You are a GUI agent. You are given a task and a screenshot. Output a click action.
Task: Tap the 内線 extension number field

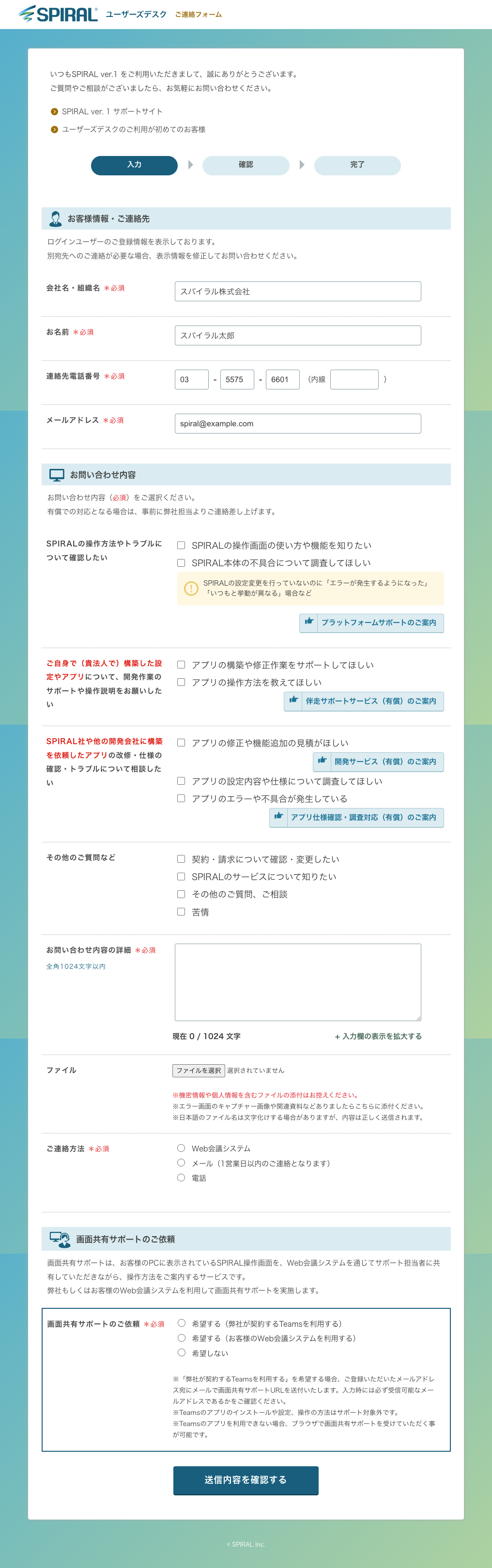pos(354,379)
